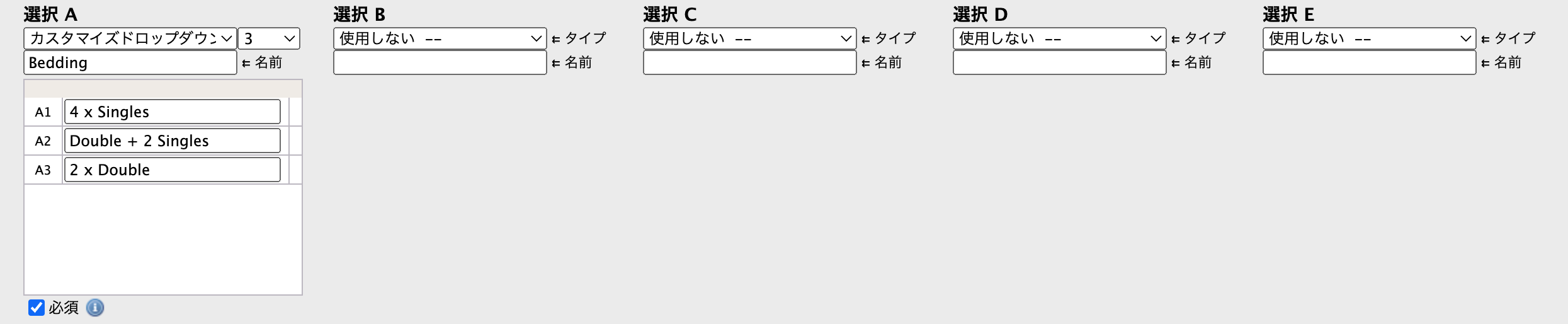The height and width of the screenshot is (324, 1568).
Task: Focus the 選択 E name field
Action: click(1369, 62)
